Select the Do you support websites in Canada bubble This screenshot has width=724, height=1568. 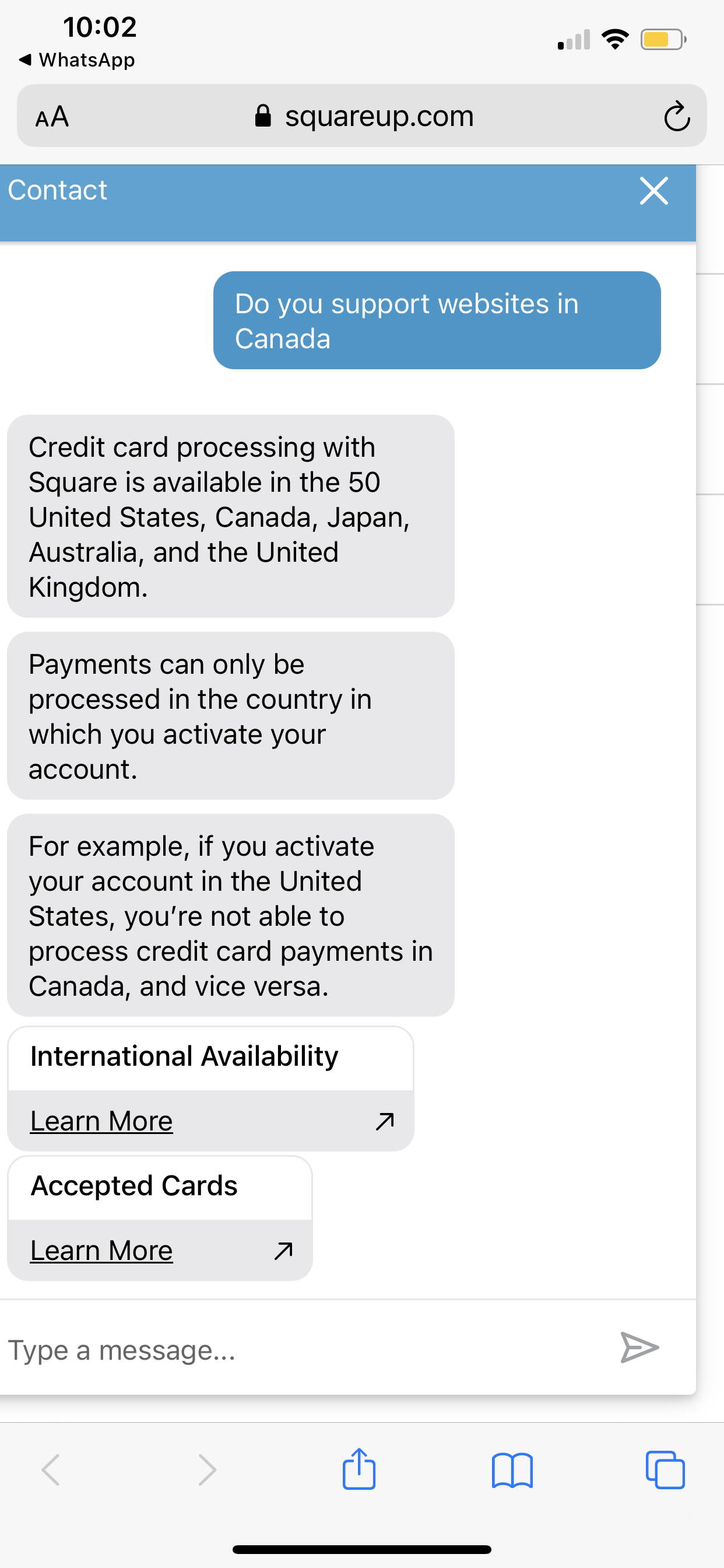point(436,320)
